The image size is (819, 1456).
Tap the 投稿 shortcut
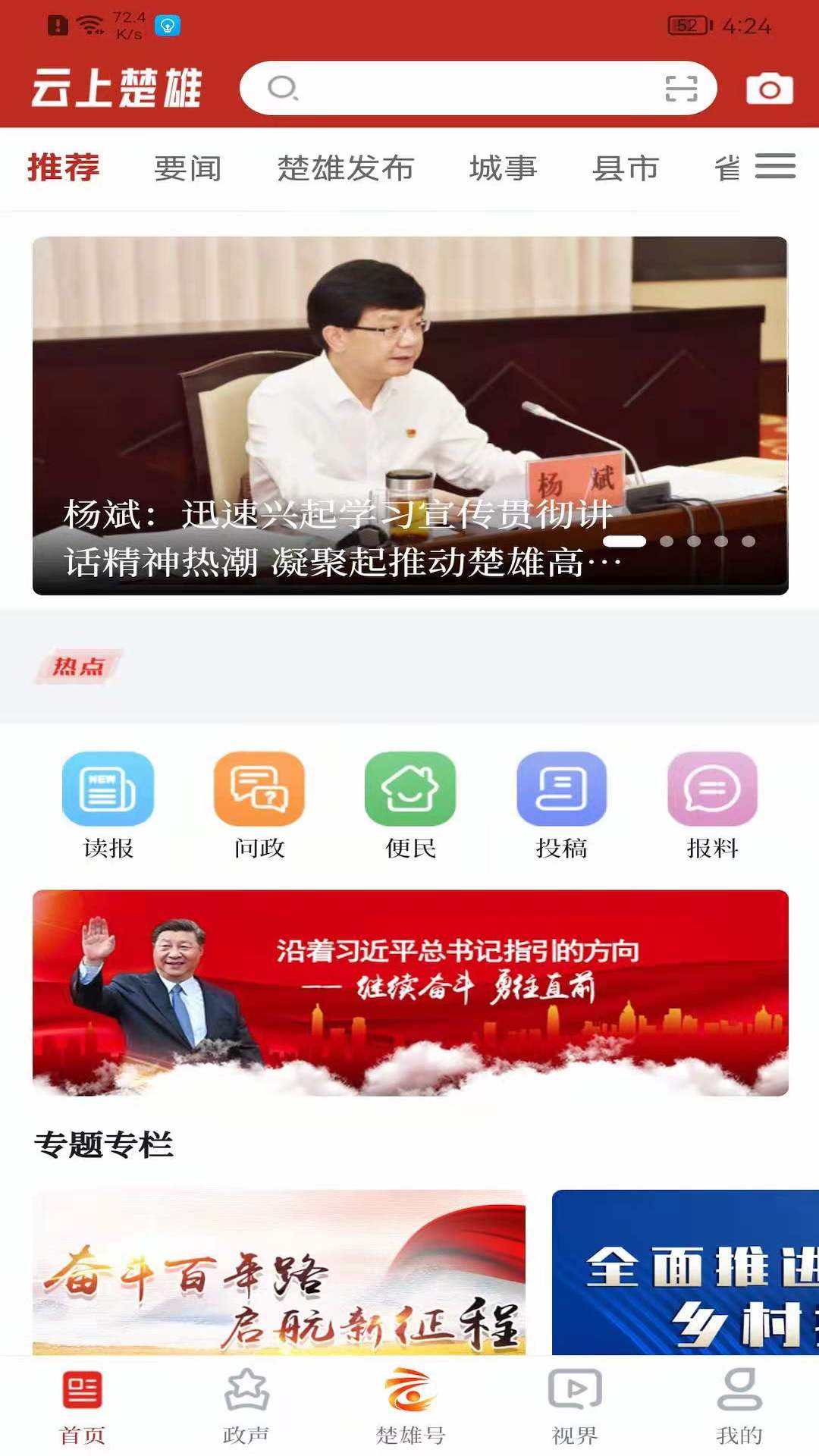[561, 805]
